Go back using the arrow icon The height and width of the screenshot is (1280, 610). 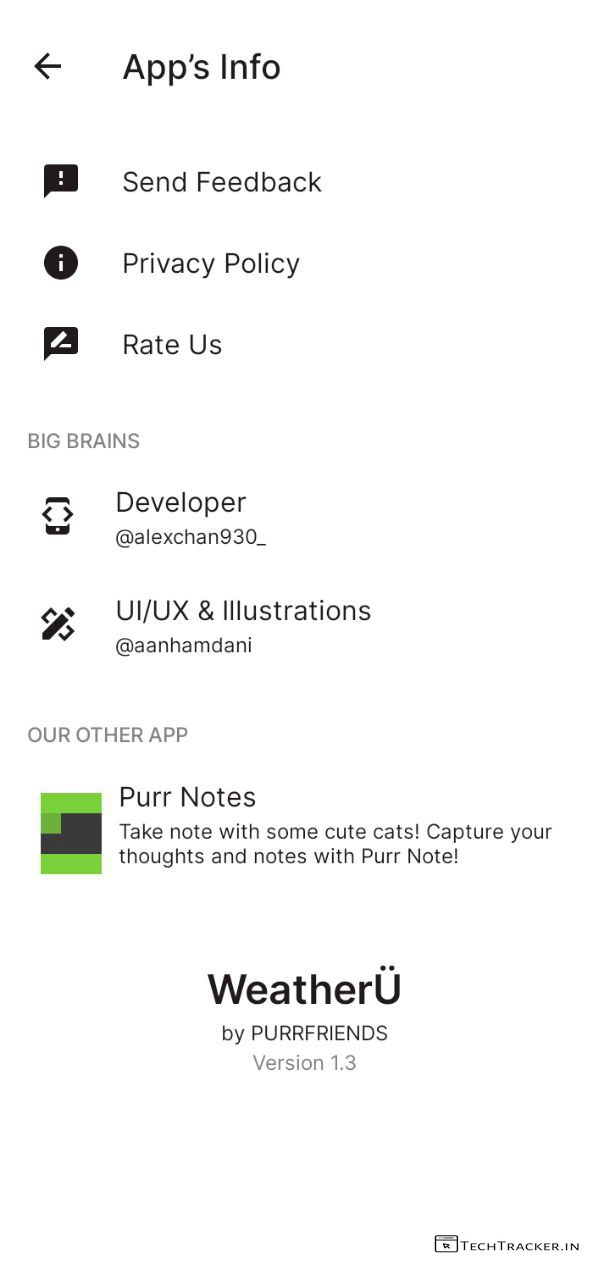(47, 67)
